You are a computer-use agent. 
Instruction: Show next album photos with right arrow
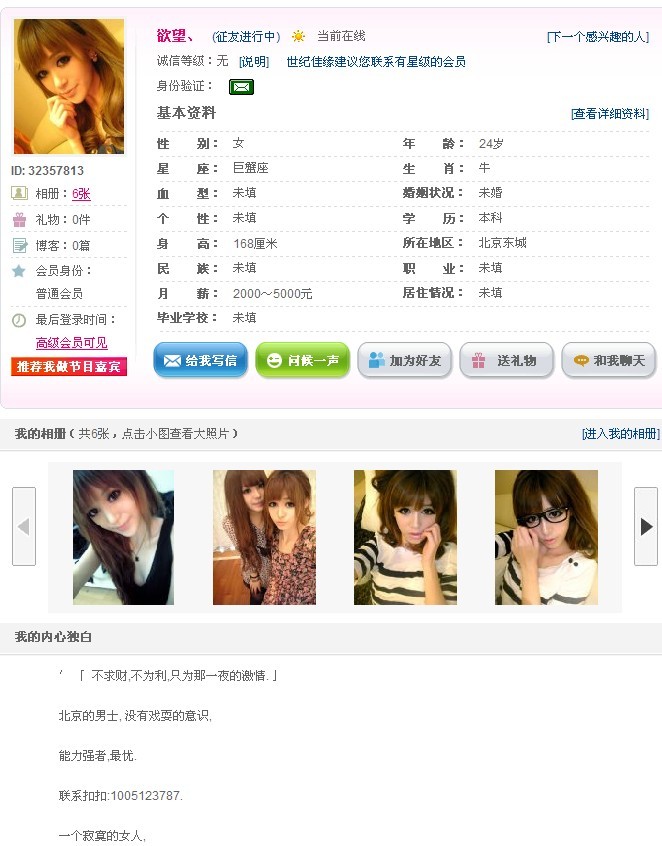tap(646, 526)
